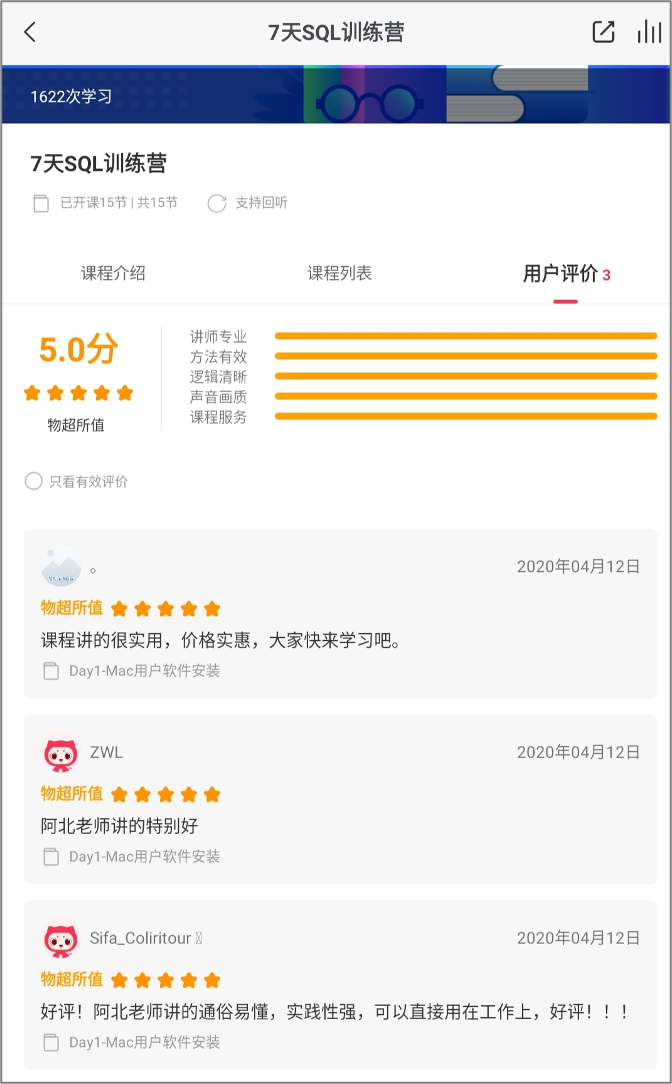Open ZWL's review card
This screenshot has width=672, height=1084.
(x=340, y=799)
